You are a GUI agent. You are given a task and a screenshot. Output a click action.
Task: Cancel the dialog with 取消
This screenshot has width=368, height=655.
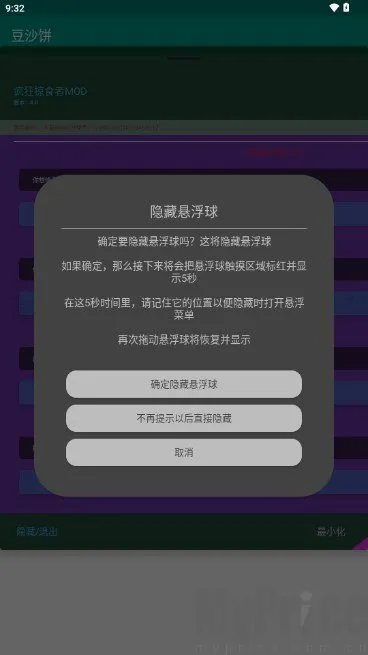point(184,452)
